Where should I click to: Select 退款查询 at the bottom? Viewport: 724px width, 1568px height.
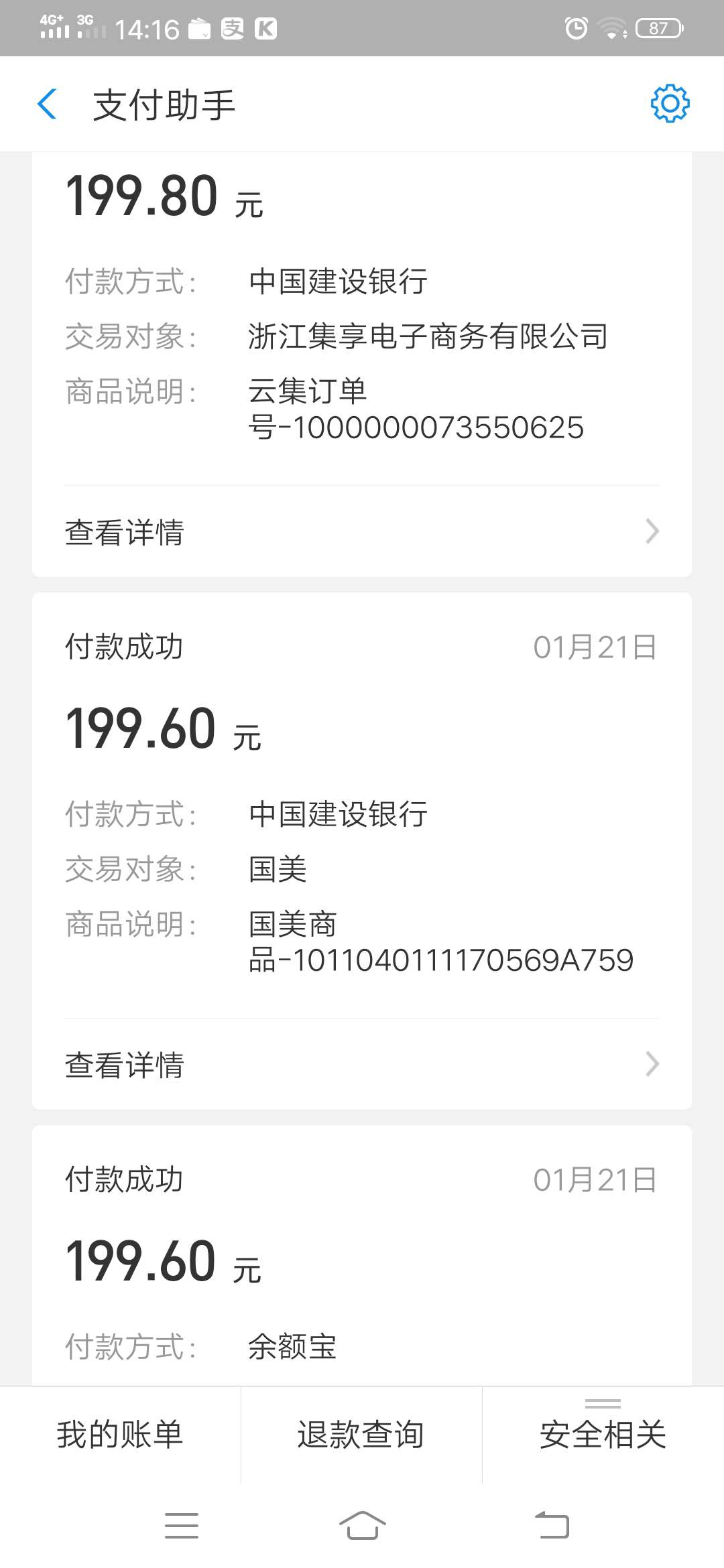pos(361,1435)
